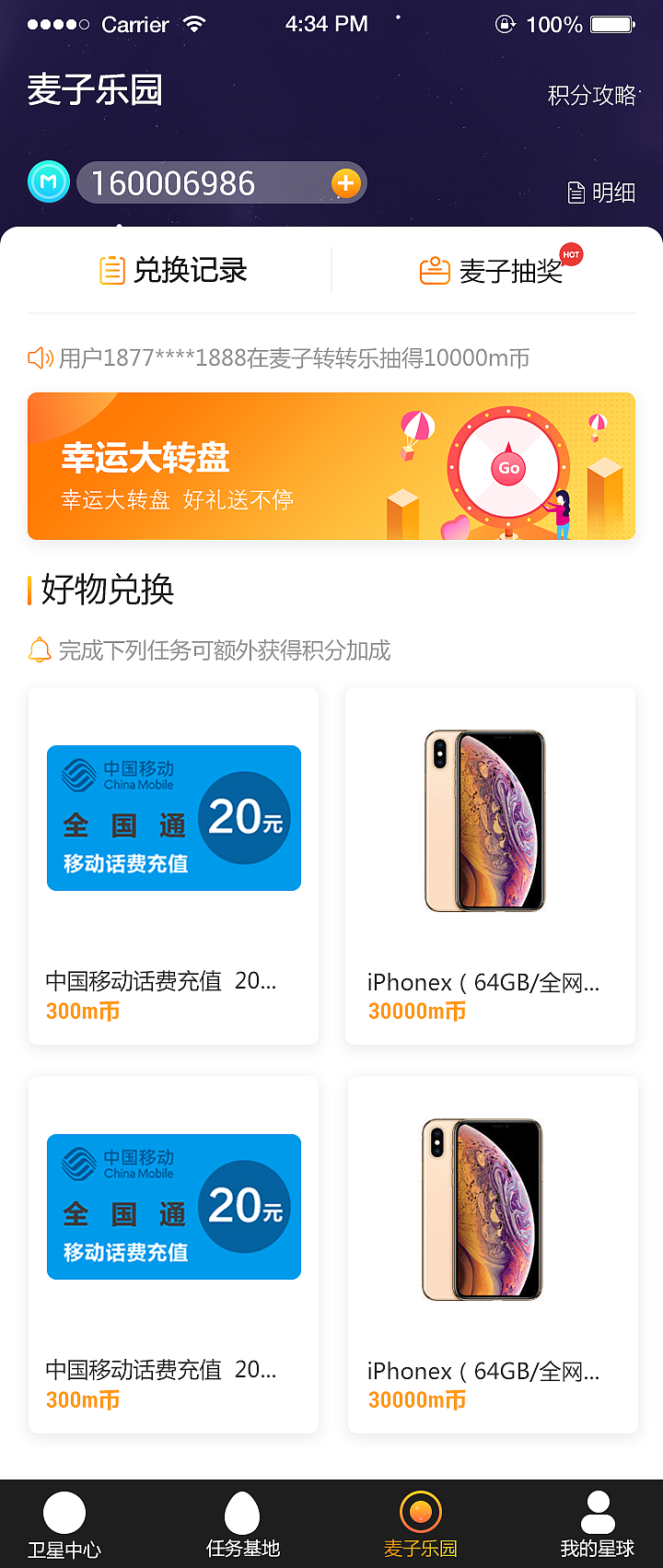Click the circular M avatar badge

coord(48,181)
